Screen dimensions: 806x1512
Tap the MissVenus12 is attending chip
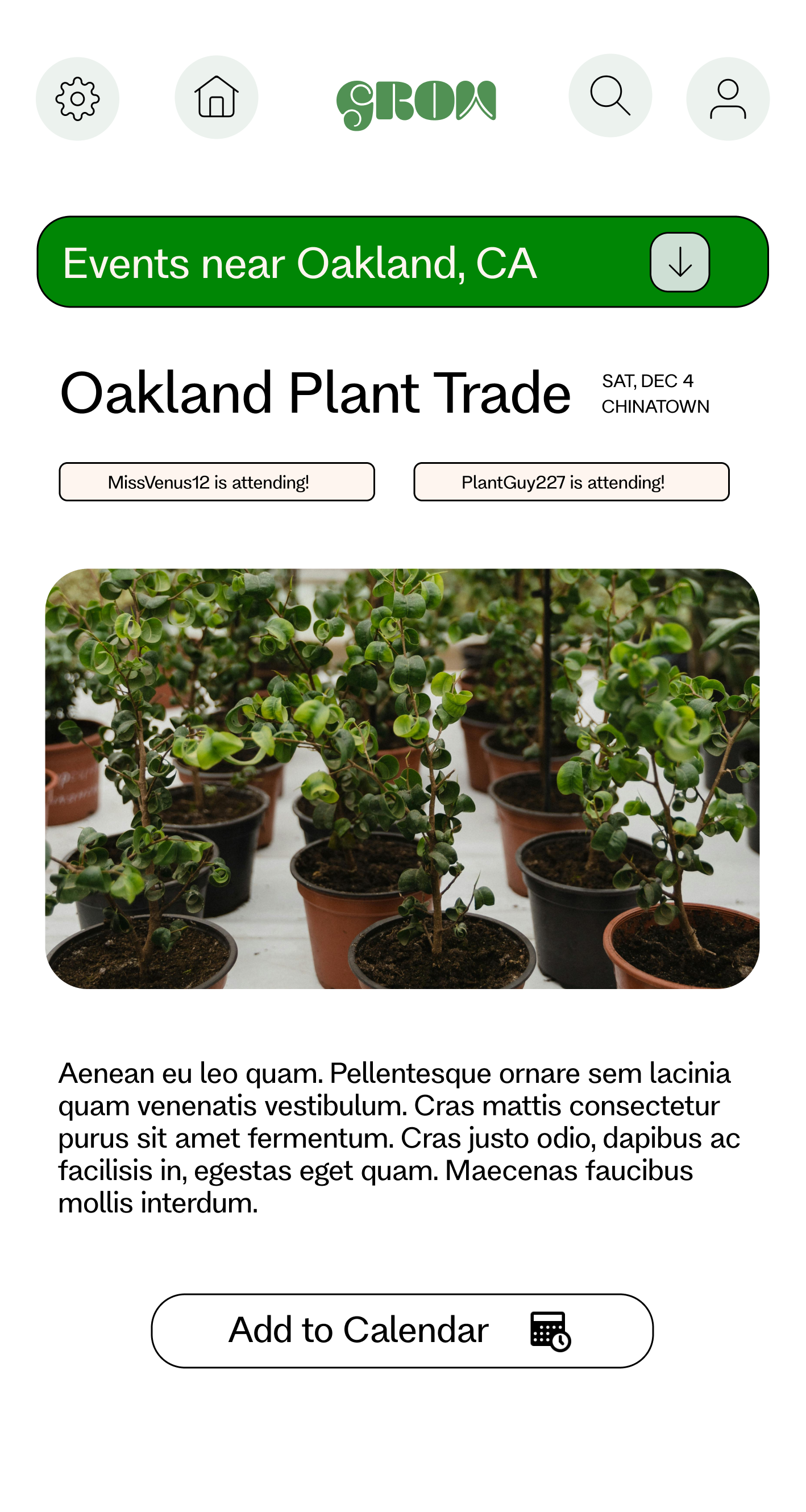click(x=217, y=482)
